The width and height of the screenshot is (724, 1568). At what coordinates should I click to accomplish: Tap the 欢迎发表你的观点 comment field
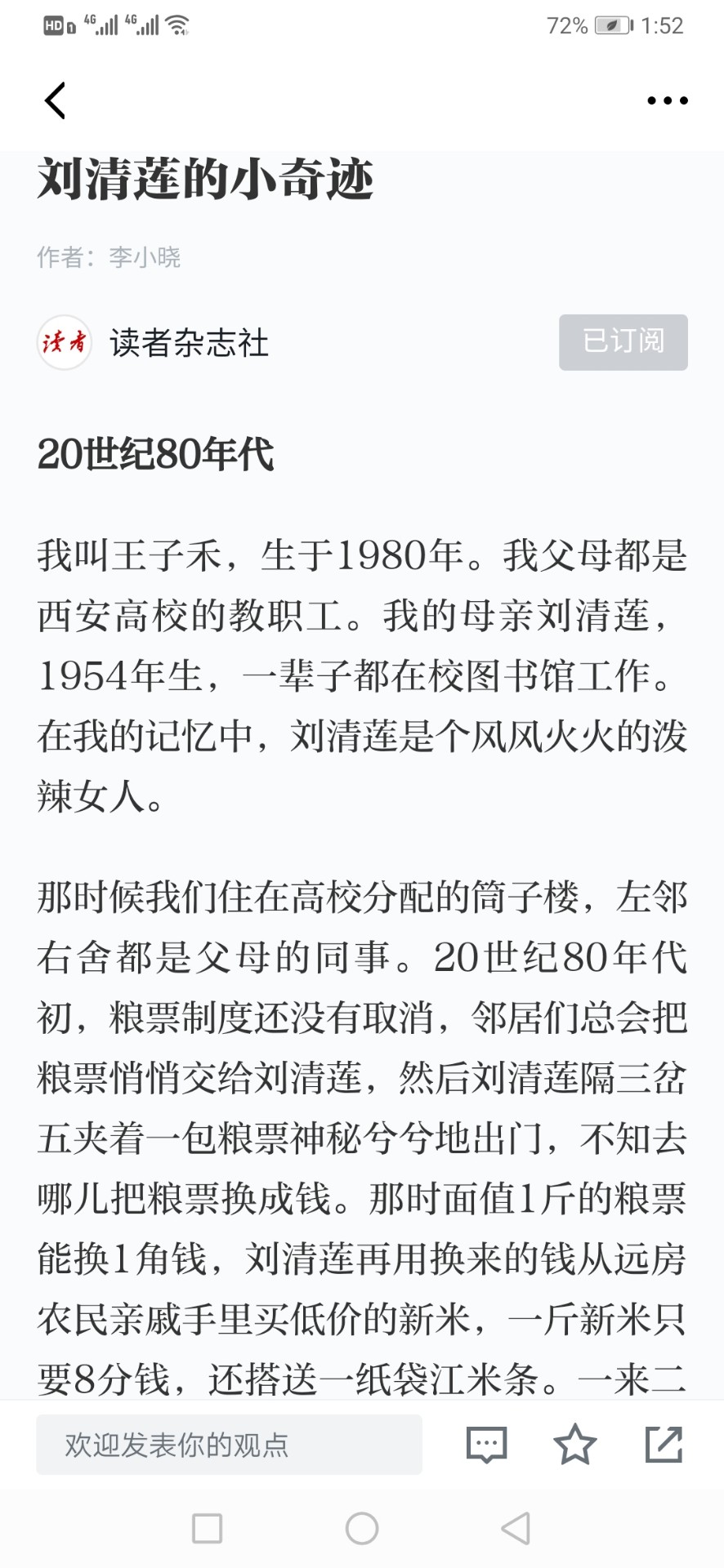click(x=229, y=1445)
